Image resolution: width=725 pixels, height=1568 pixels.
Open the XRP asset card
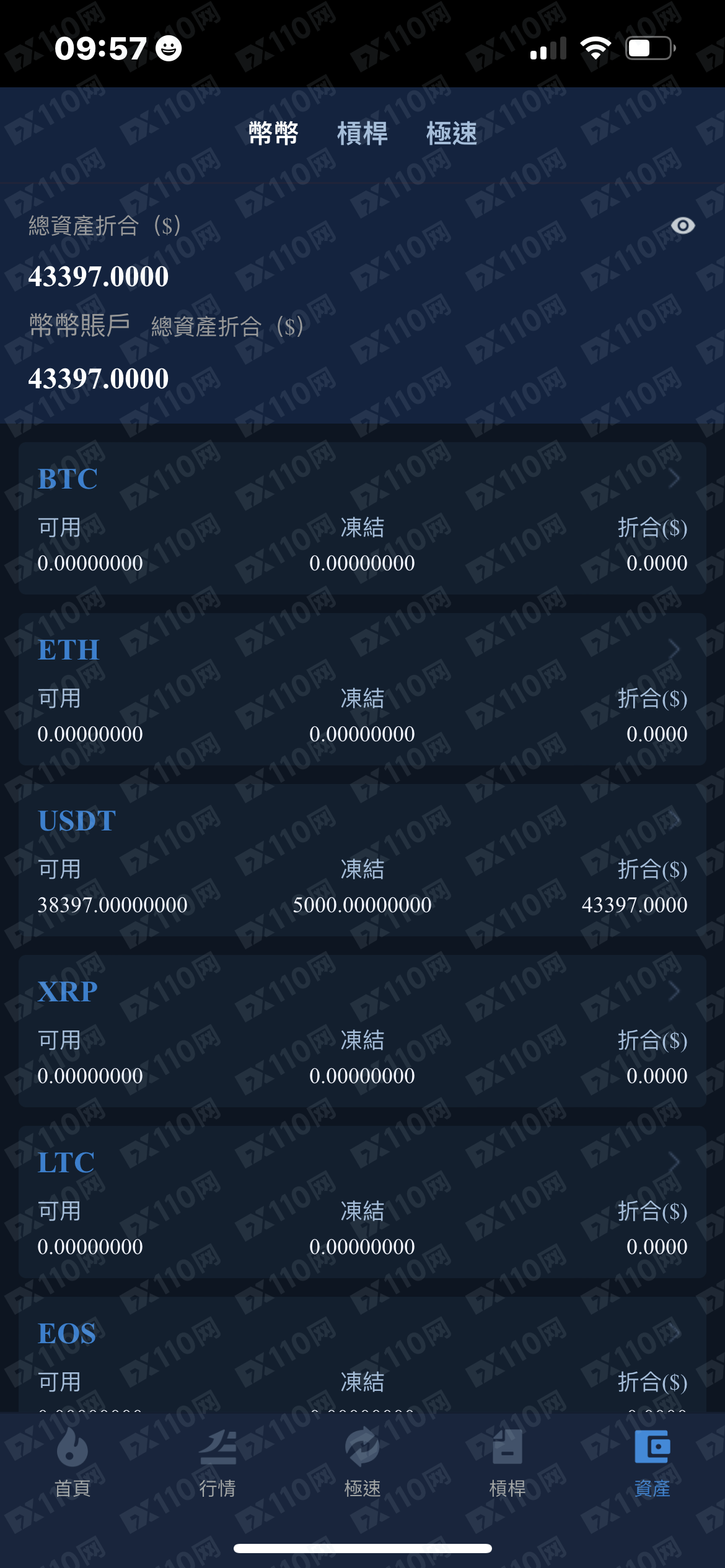[362, 1030]
